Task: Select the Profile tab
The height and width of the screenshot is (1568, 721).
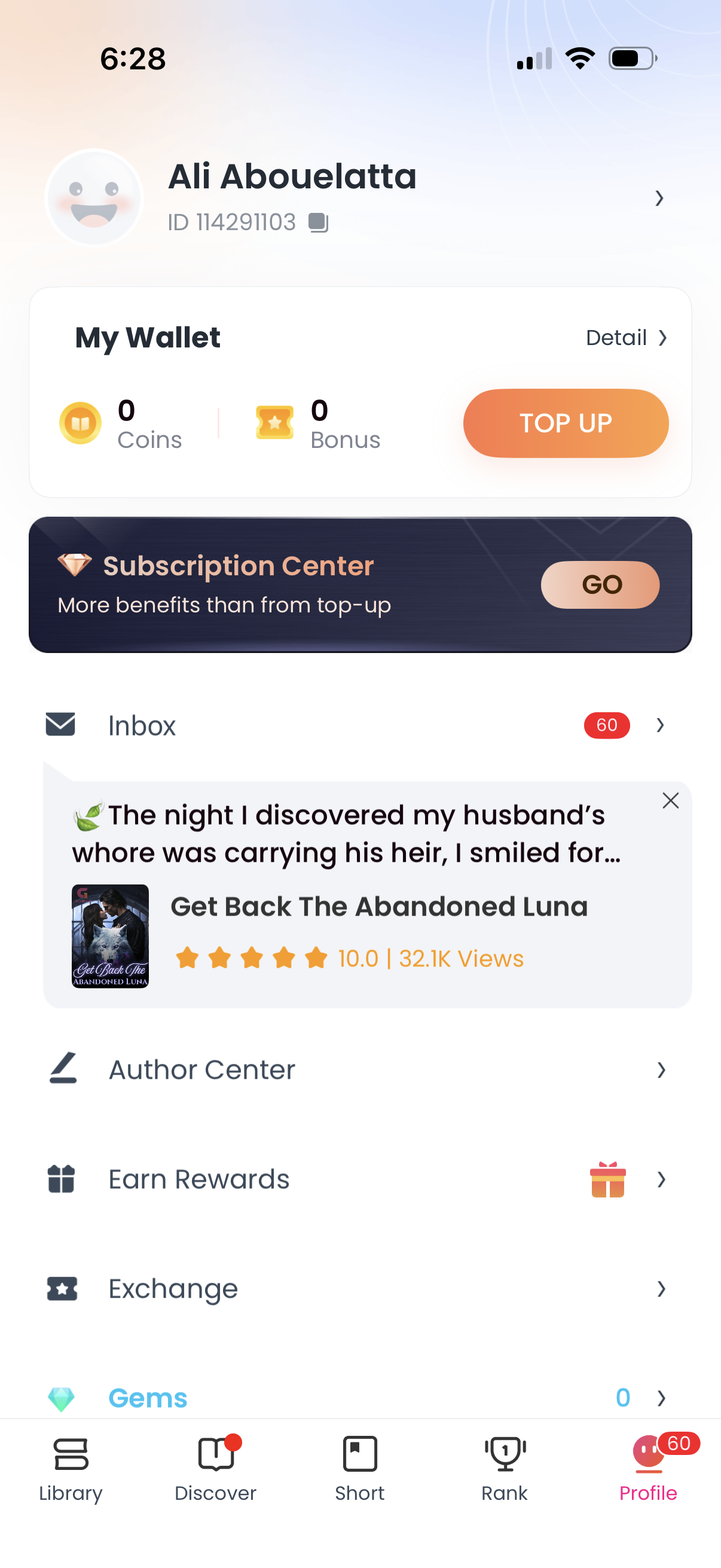Action: coord(647,1485)
